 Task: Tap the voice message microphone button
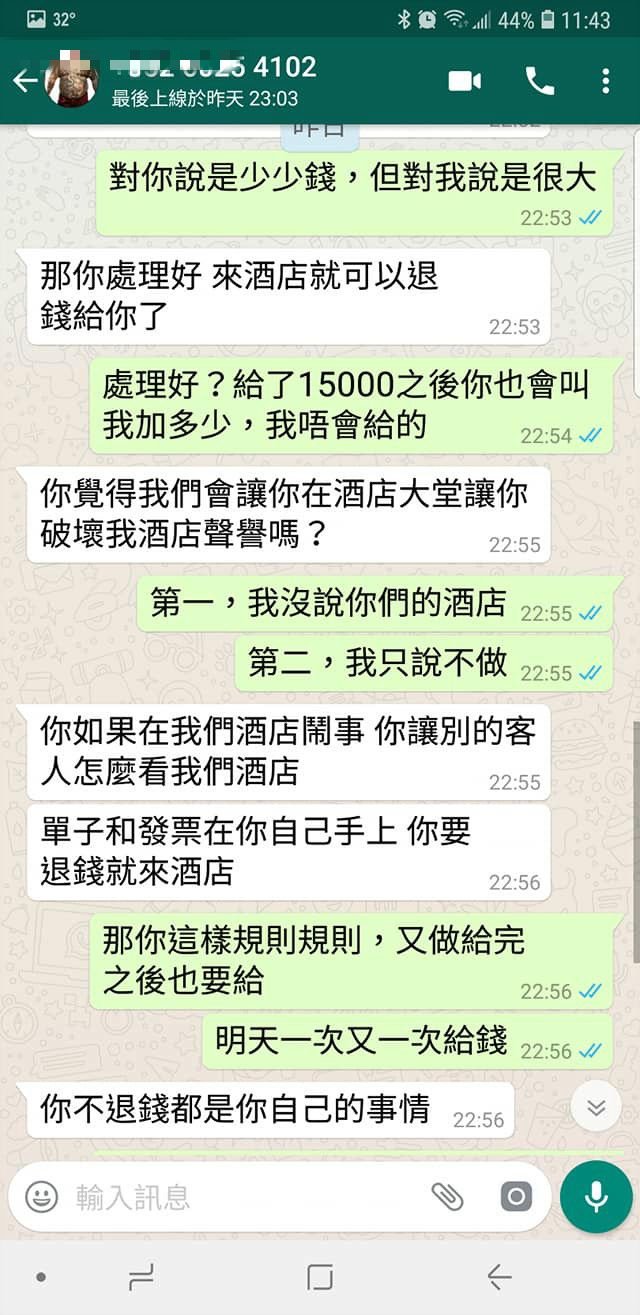click(x=596, y=1197)
